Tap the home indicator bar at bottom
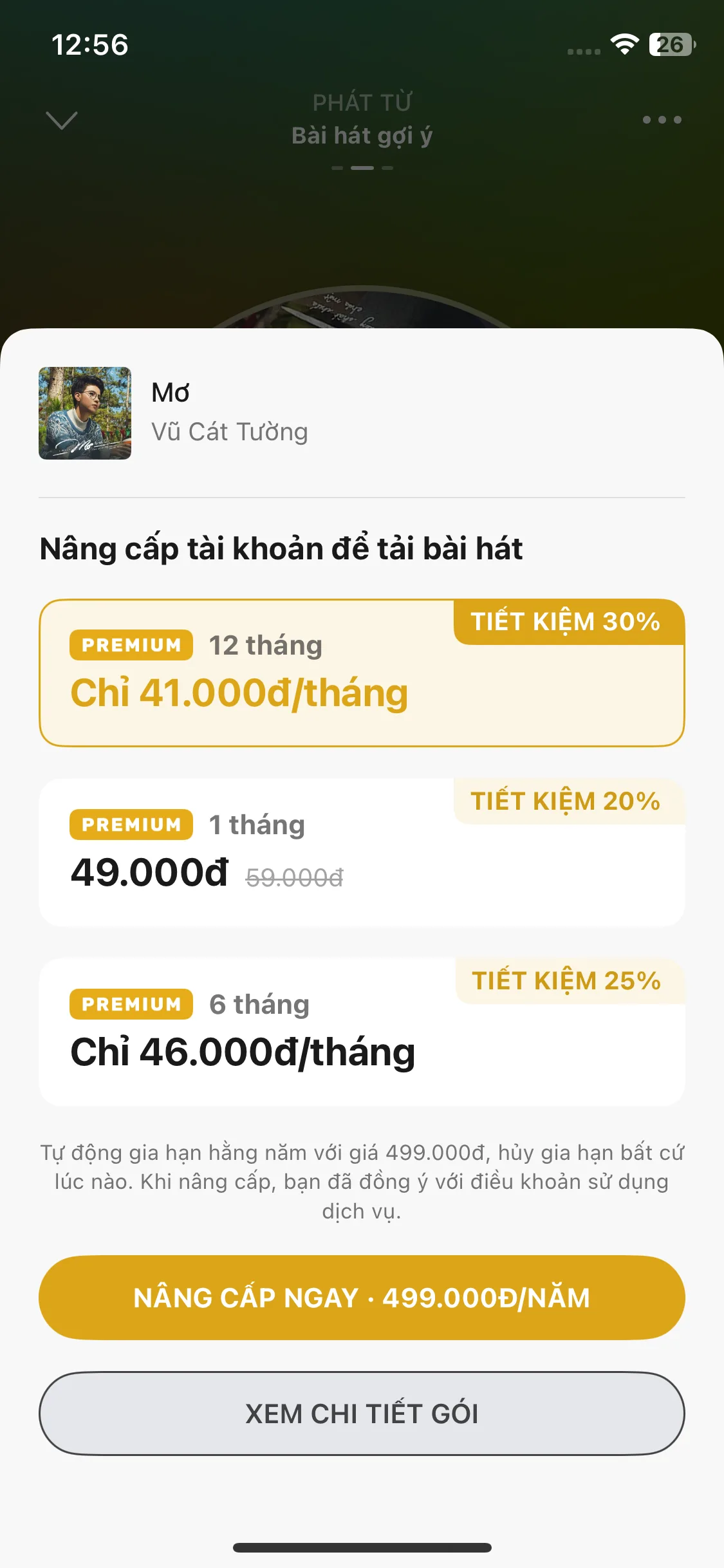724x1568 pixels. 362,1547
